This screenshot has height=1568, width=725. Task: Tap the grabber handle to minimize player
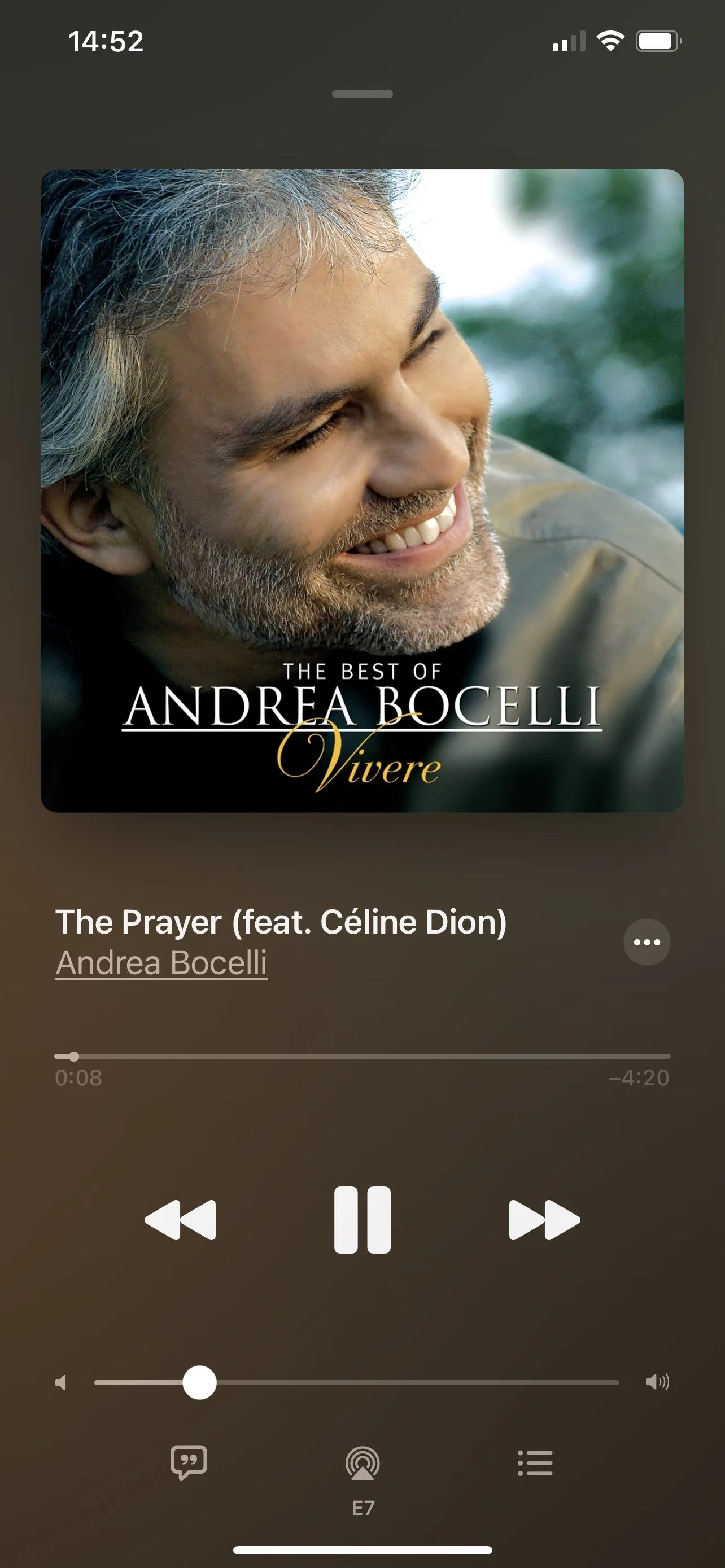coord(362,94)
